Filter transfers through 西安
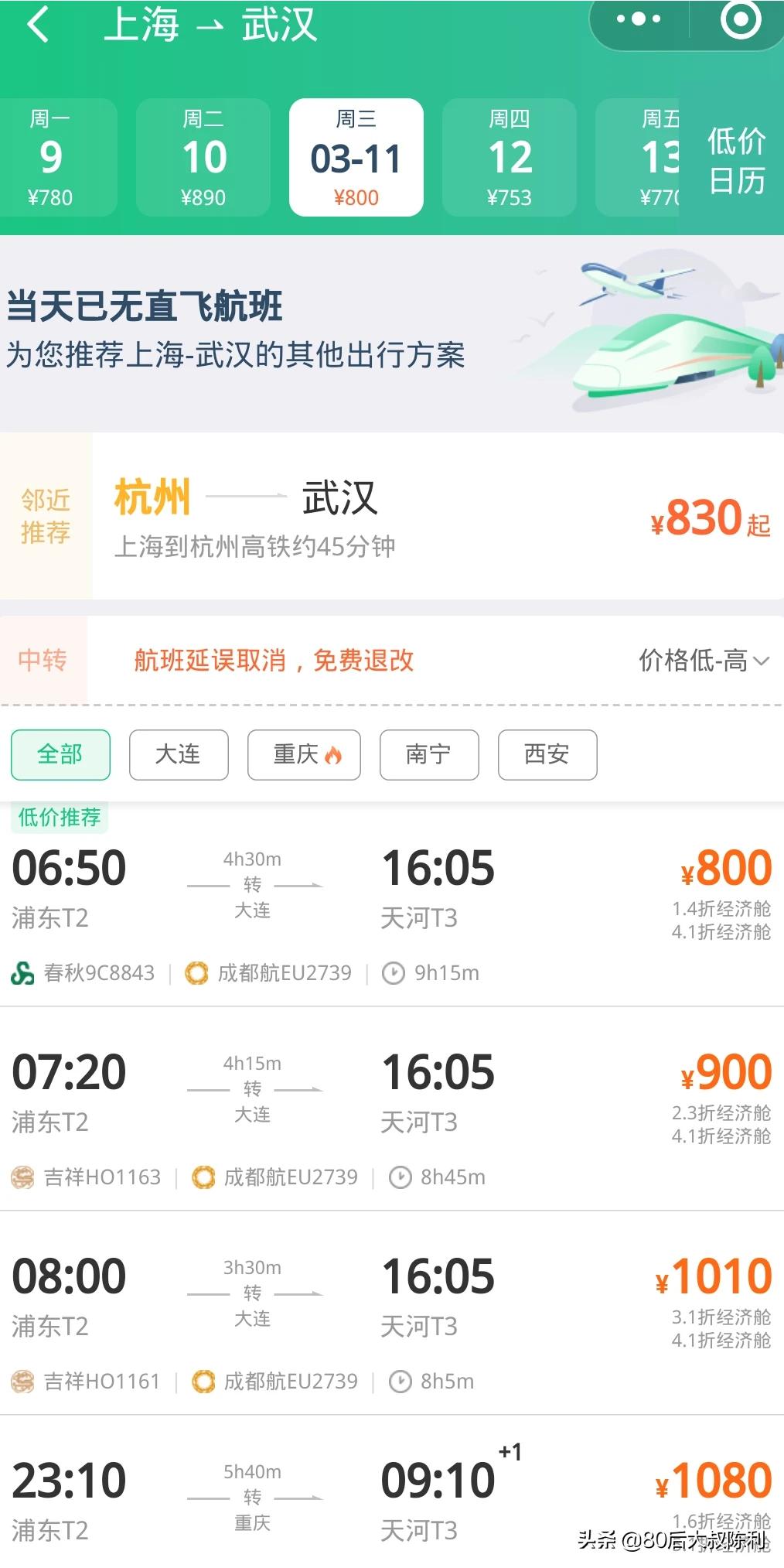784x1568 pixels. tap(547, 754)
